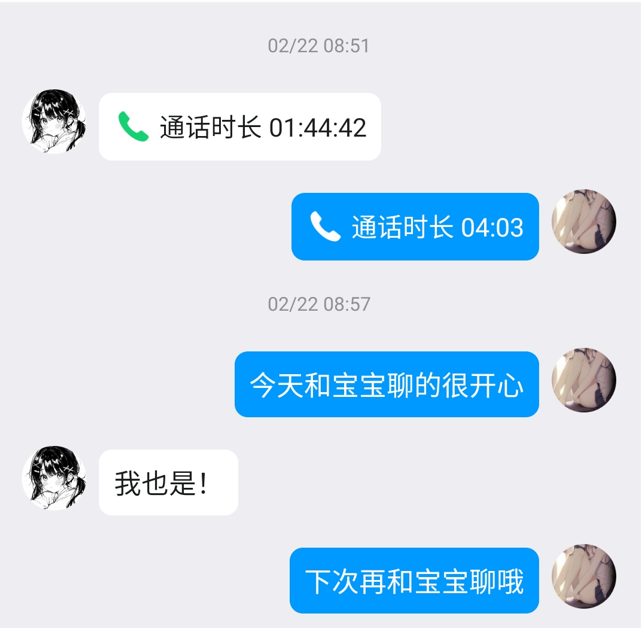Open own avatar beside 今天和宝宝聊的很开心
The image size is (641, 628).
click(x=584, y=379)
